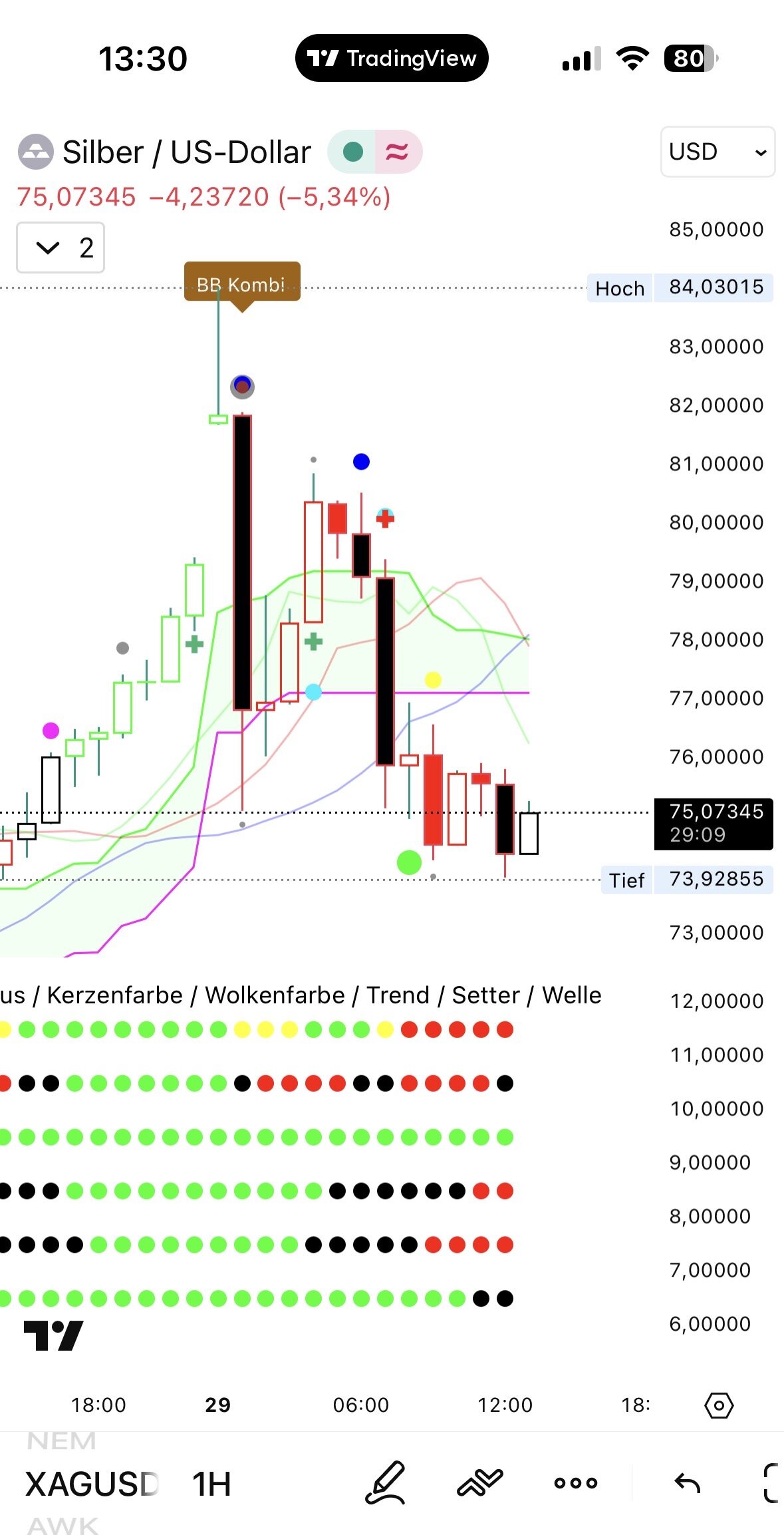784x1535 pixels.
Task: Toggle fullscreen chart mode
Action: pos(771,1482)
